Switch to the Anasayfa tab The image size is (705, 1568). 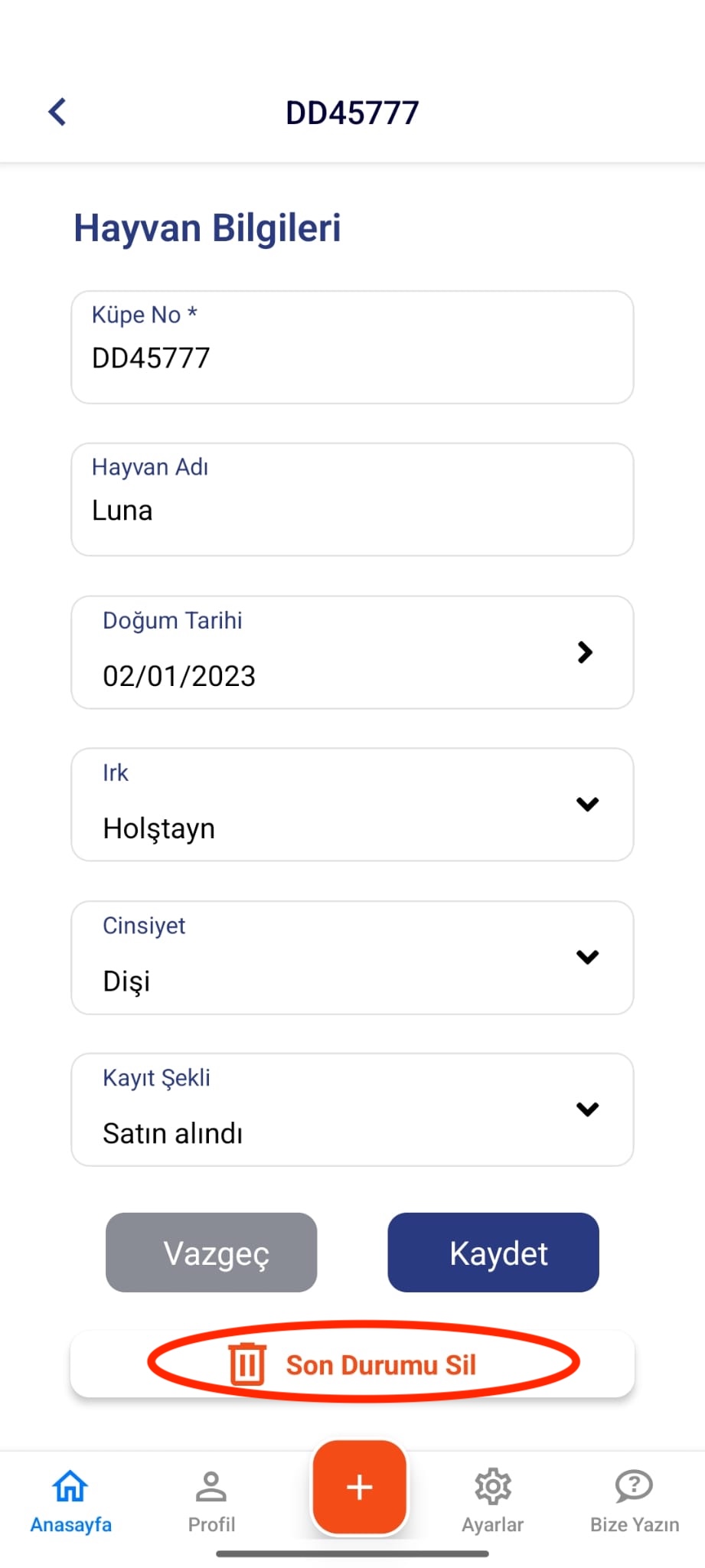click(70, 1502)
